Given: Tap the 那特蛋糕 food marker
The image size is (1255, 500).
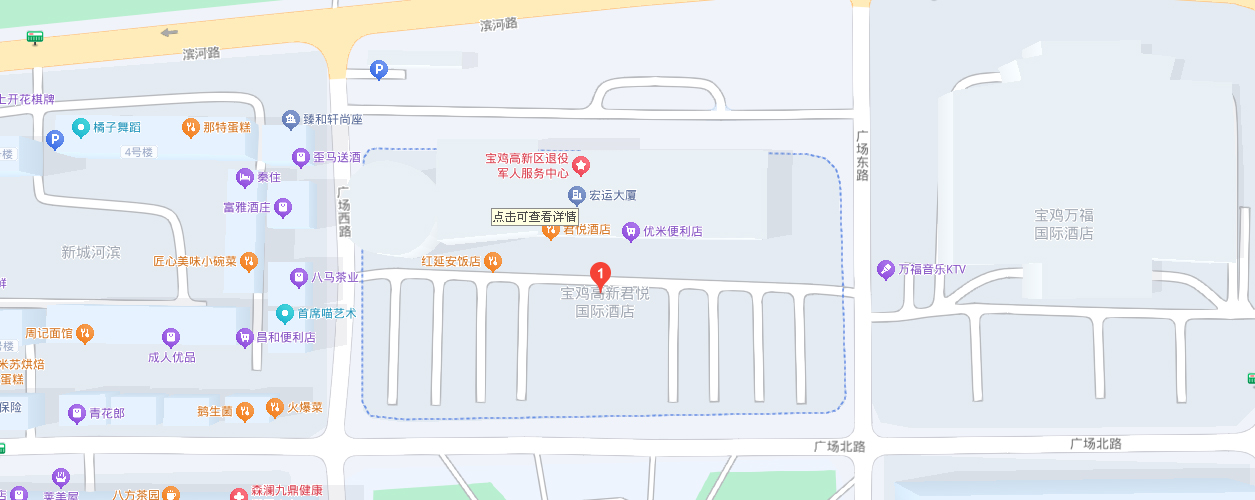Looking at the screenshot, I should (x=190, y=128).
